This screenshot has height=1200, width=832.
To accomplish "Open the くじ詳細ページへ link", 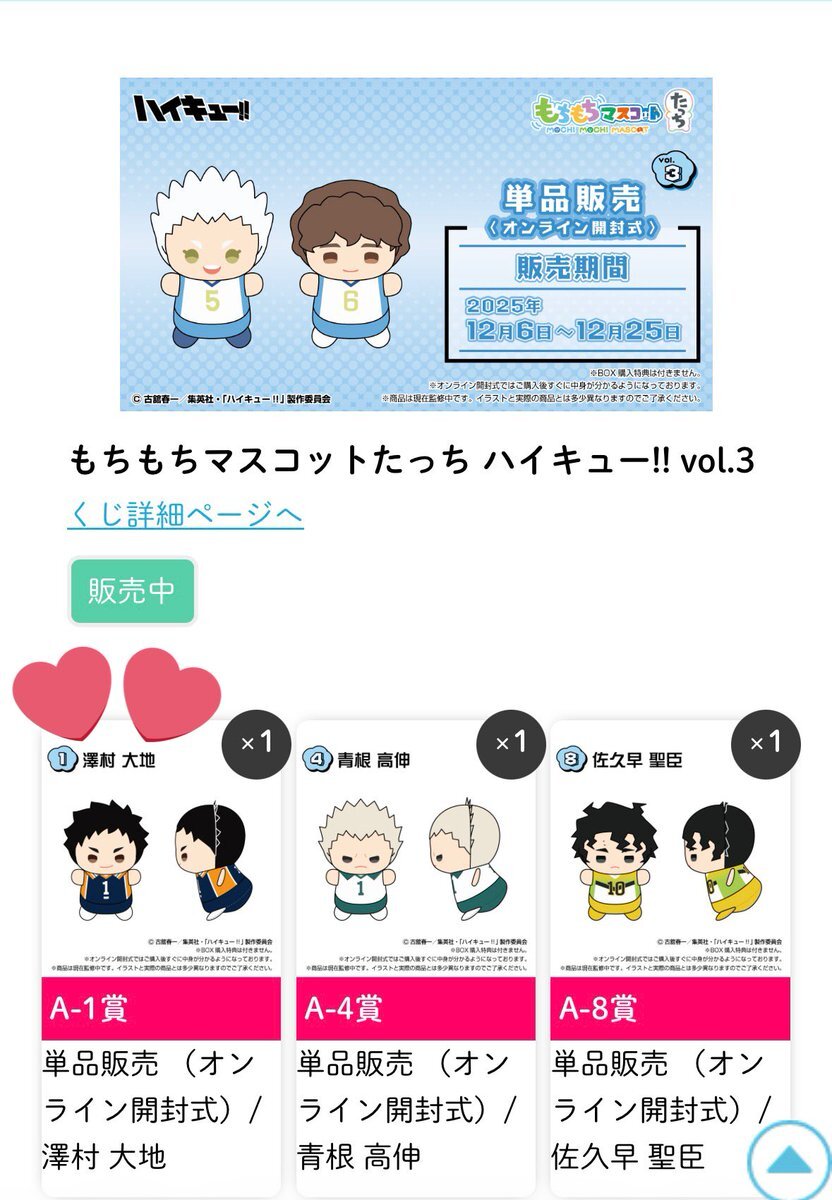I will [x=185, y=514].
